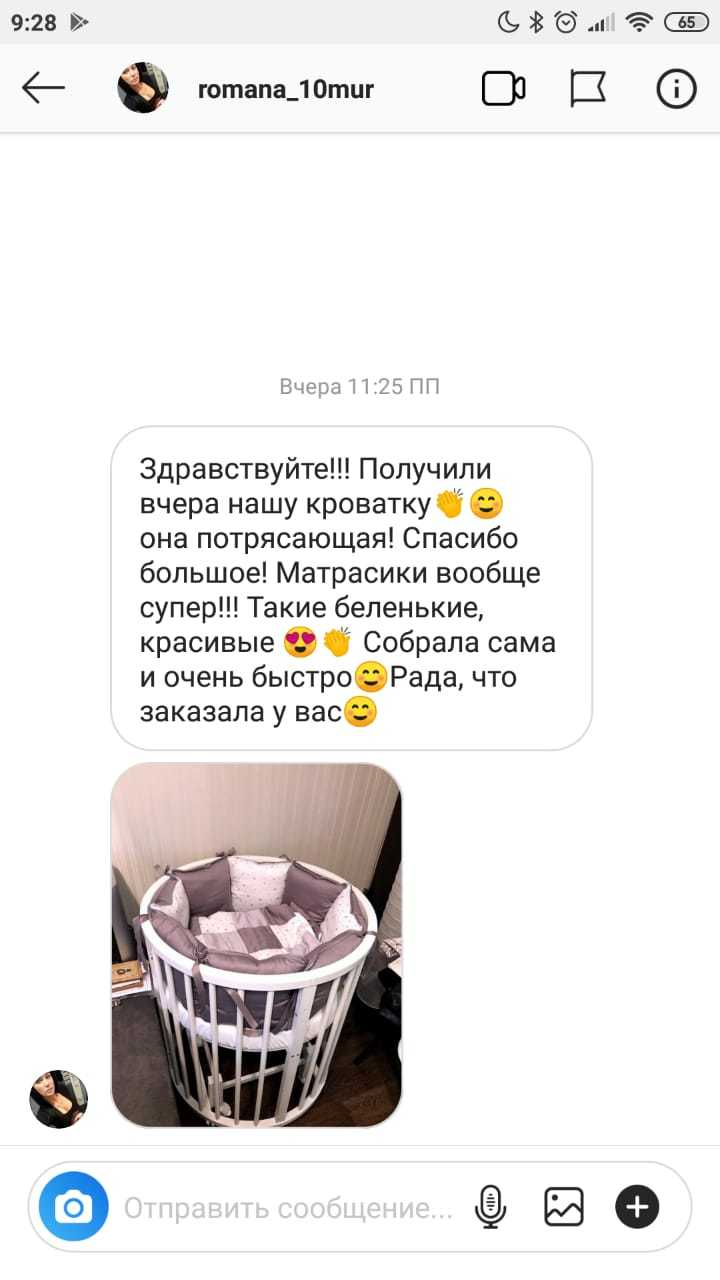Open the conversation details info icon
720x1280 pixels.
pos(676,89)
